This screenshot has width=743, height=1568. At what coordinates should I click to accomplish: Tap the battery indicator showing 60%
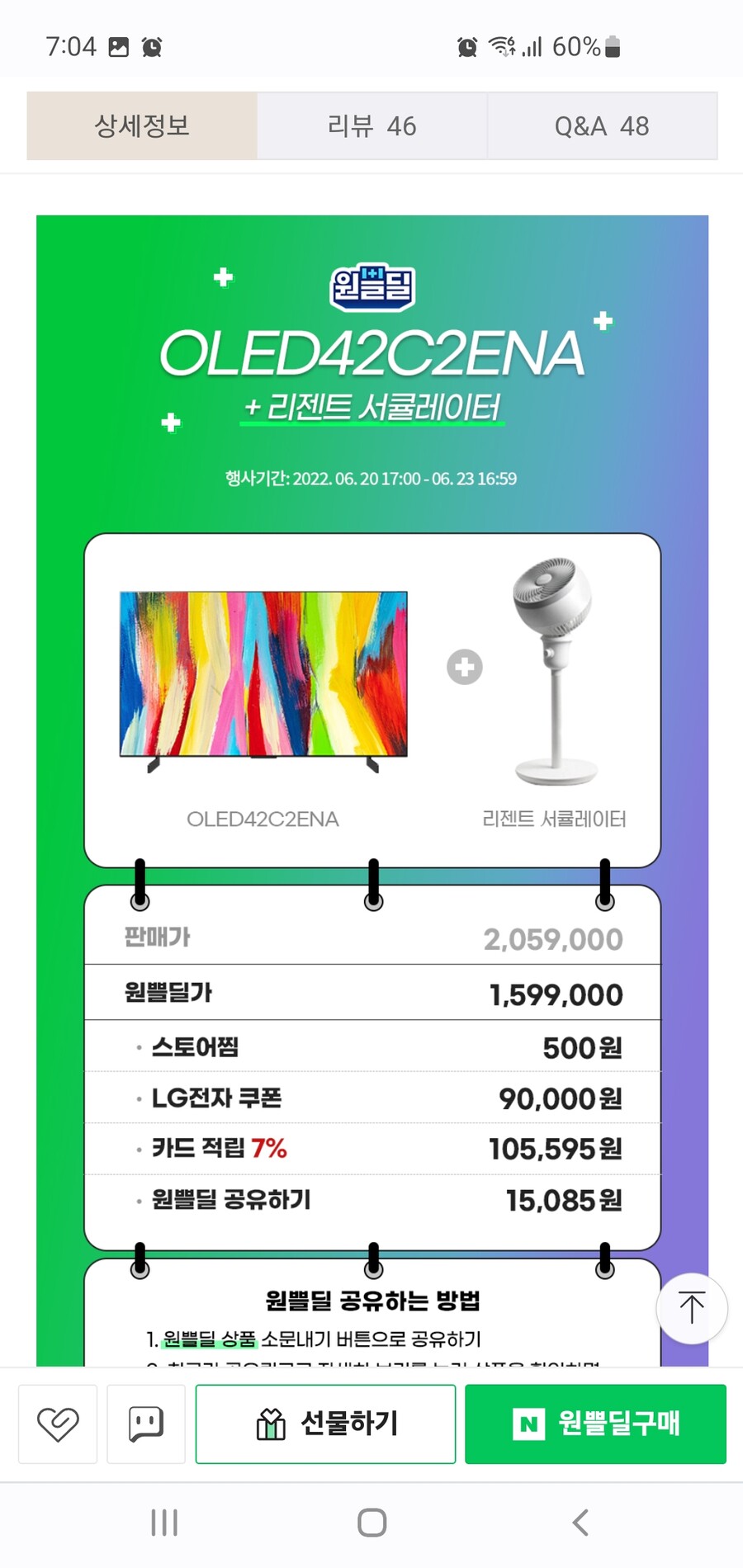[x=611, y=47]
